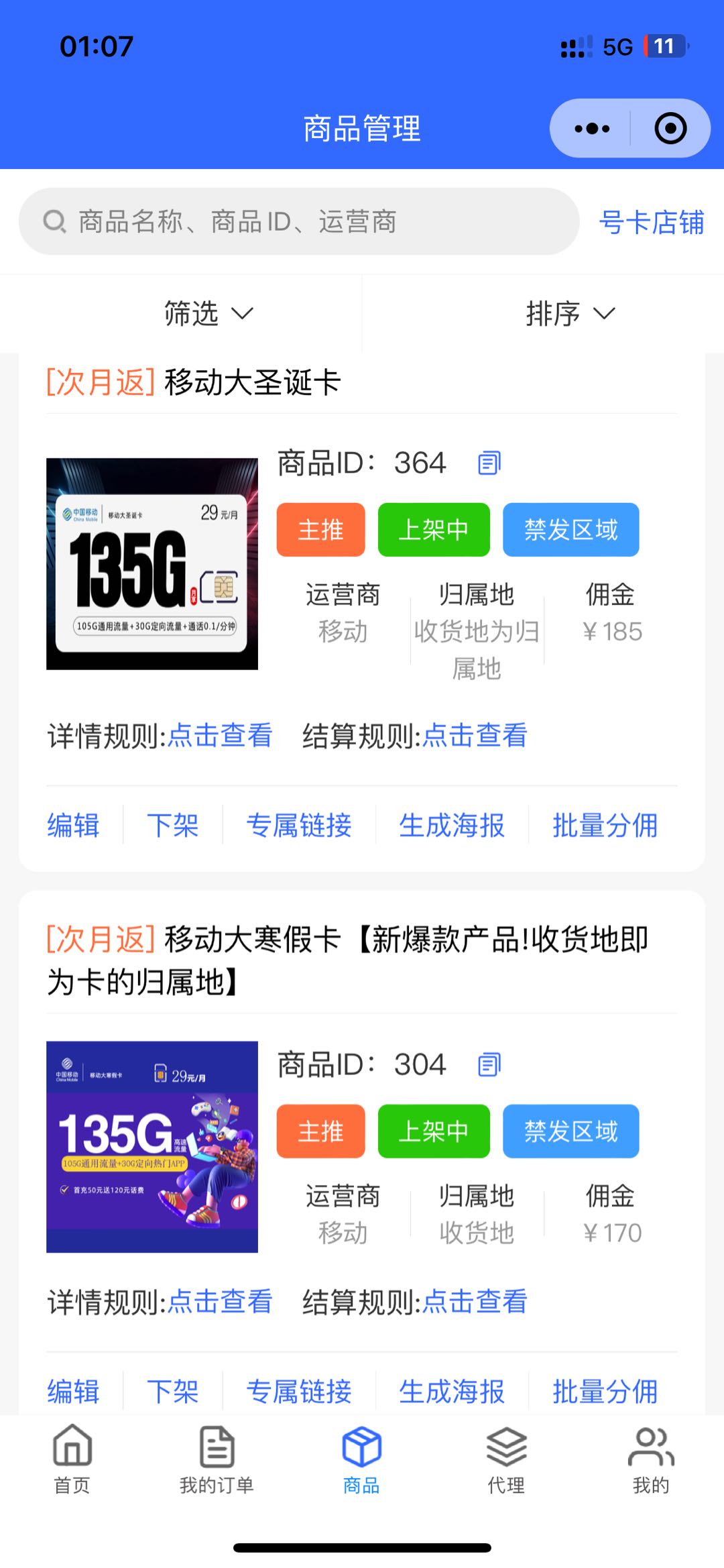Focus the product name search field
724x1568 pixels.
click(299, 221)
